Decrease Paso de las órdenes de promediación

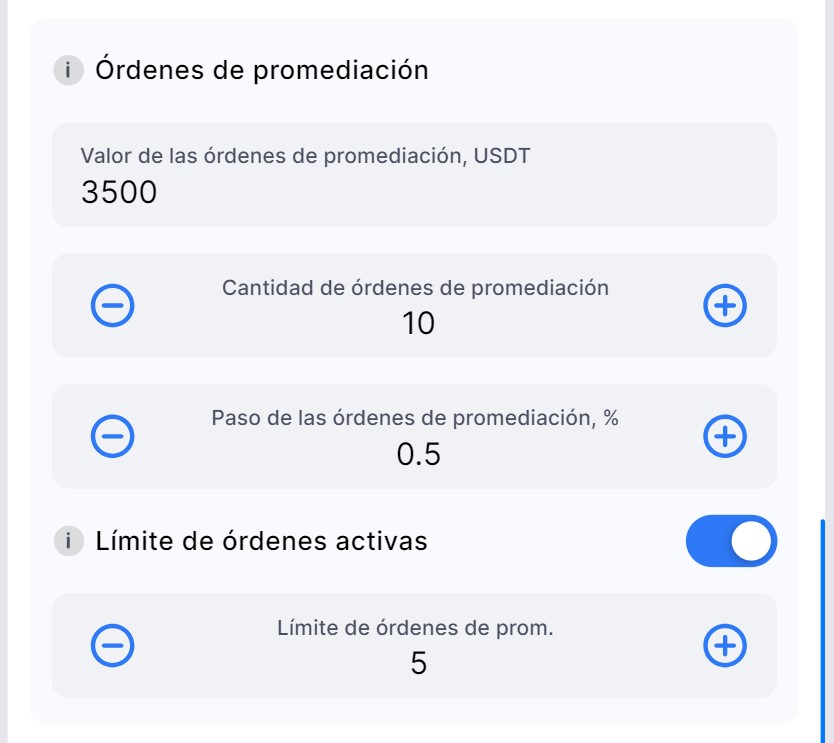(x=113, y=436)
